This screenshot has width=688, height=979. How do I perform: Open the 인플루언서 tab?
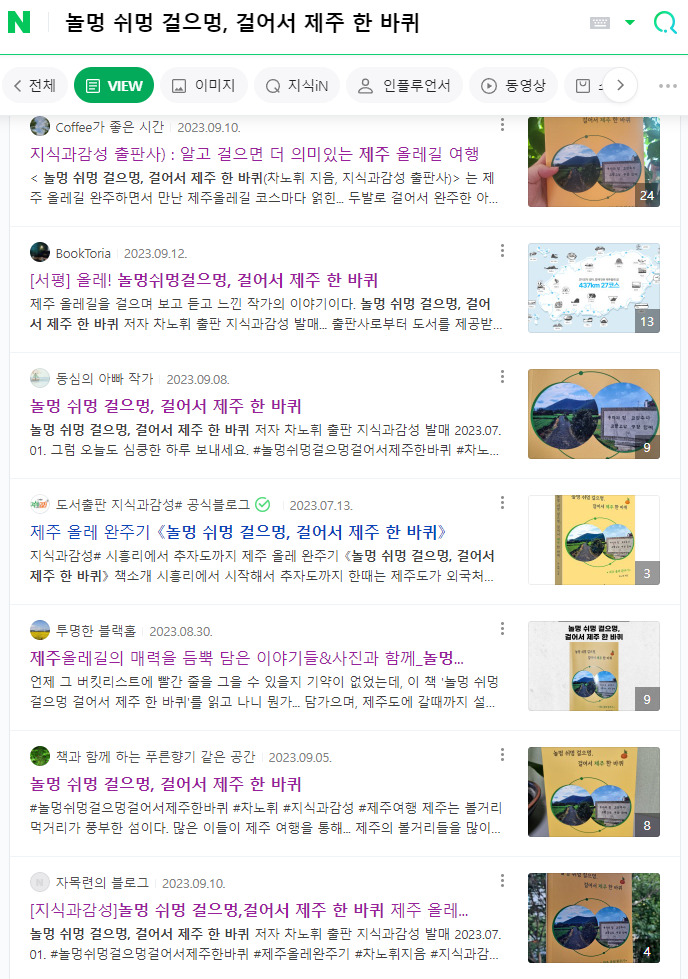404,86
